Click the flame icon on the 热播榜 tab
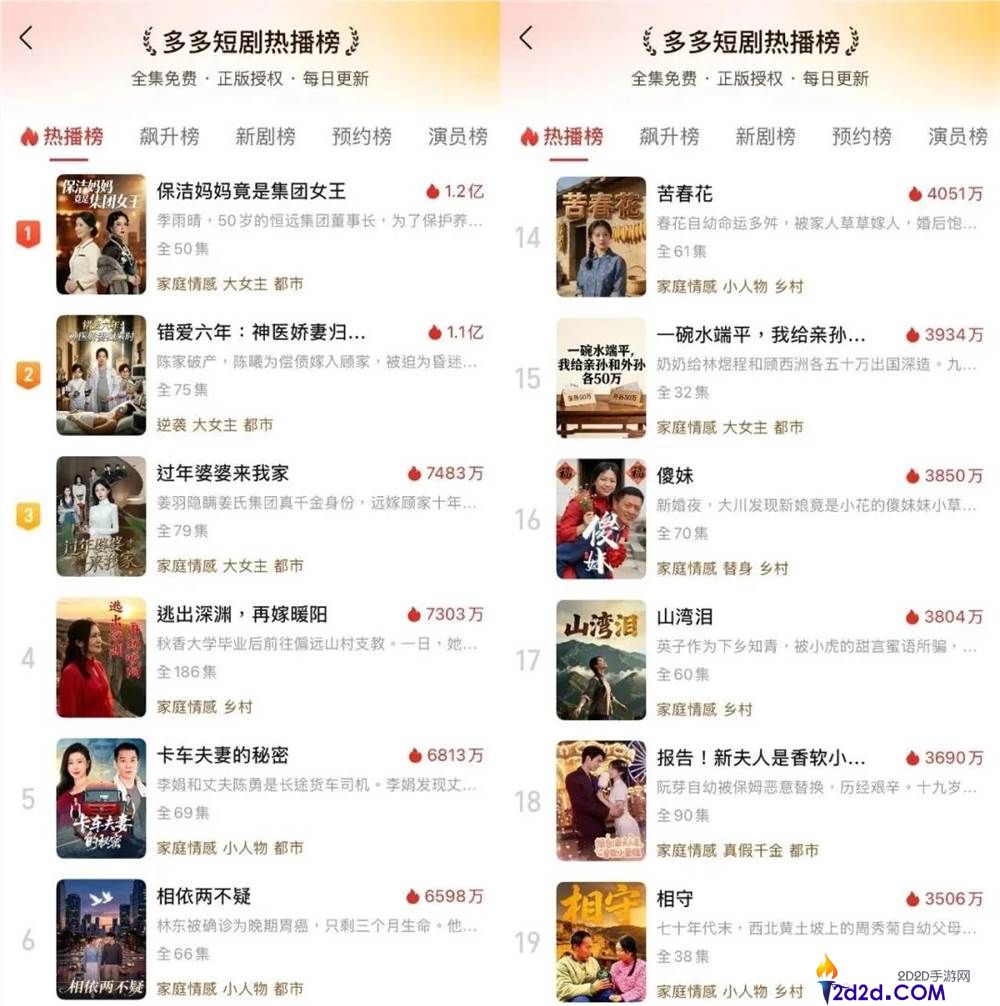1000x1006 pixels. pos(28,135)
